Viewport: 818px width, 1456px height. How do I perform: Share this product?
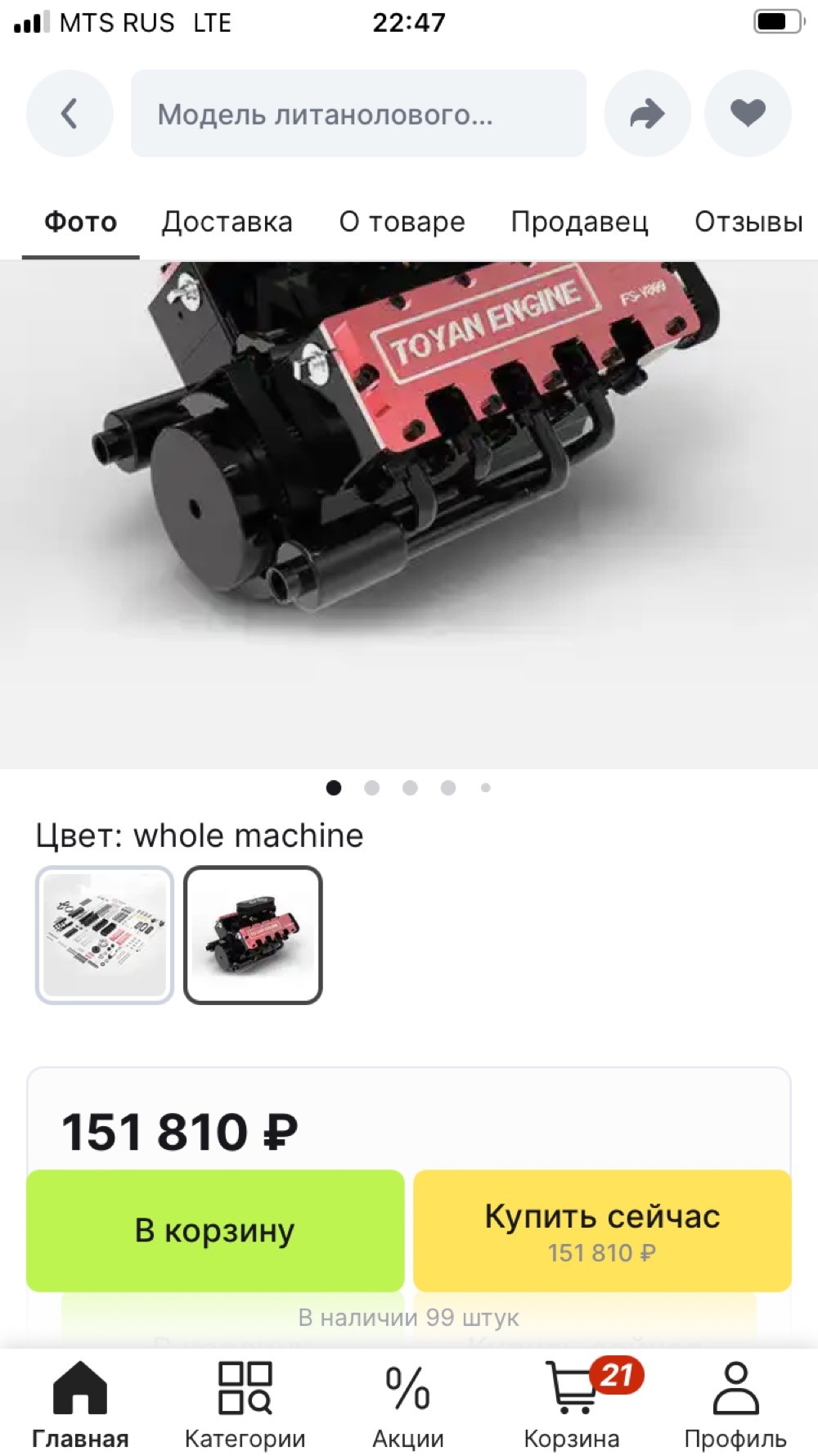647,114
